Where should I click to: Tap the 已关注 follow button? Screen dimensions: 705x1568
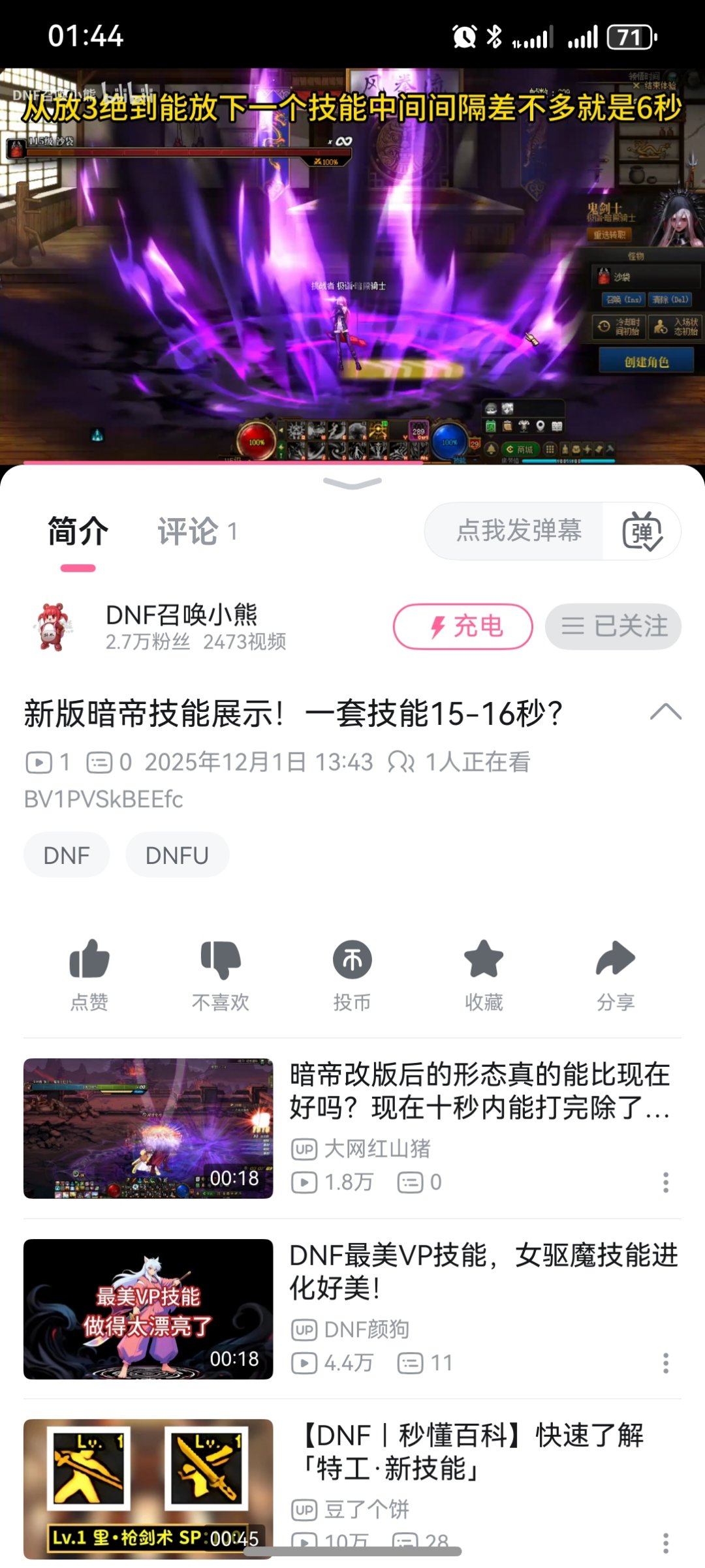pyautogui.click(x=614, y=626)
